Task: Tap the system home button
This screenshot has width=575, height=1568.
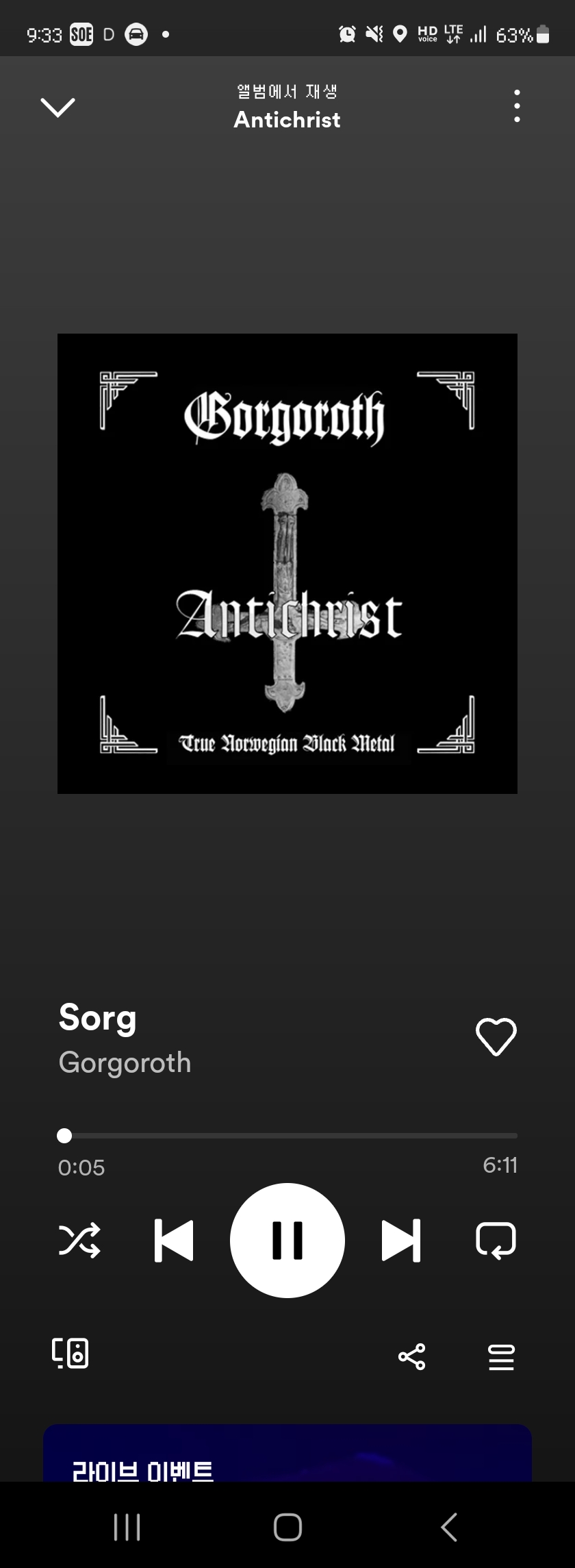Action: click(x=287, y=1527)
